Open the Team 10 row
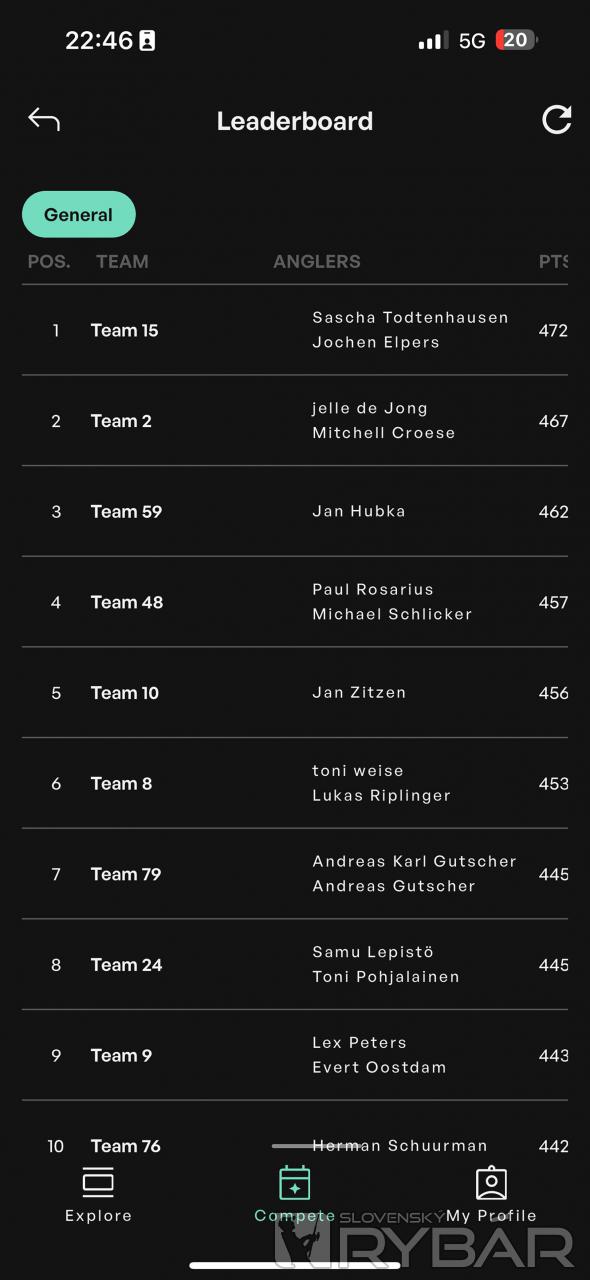The width and height of the screenshot is (590, 1280). 295,693
